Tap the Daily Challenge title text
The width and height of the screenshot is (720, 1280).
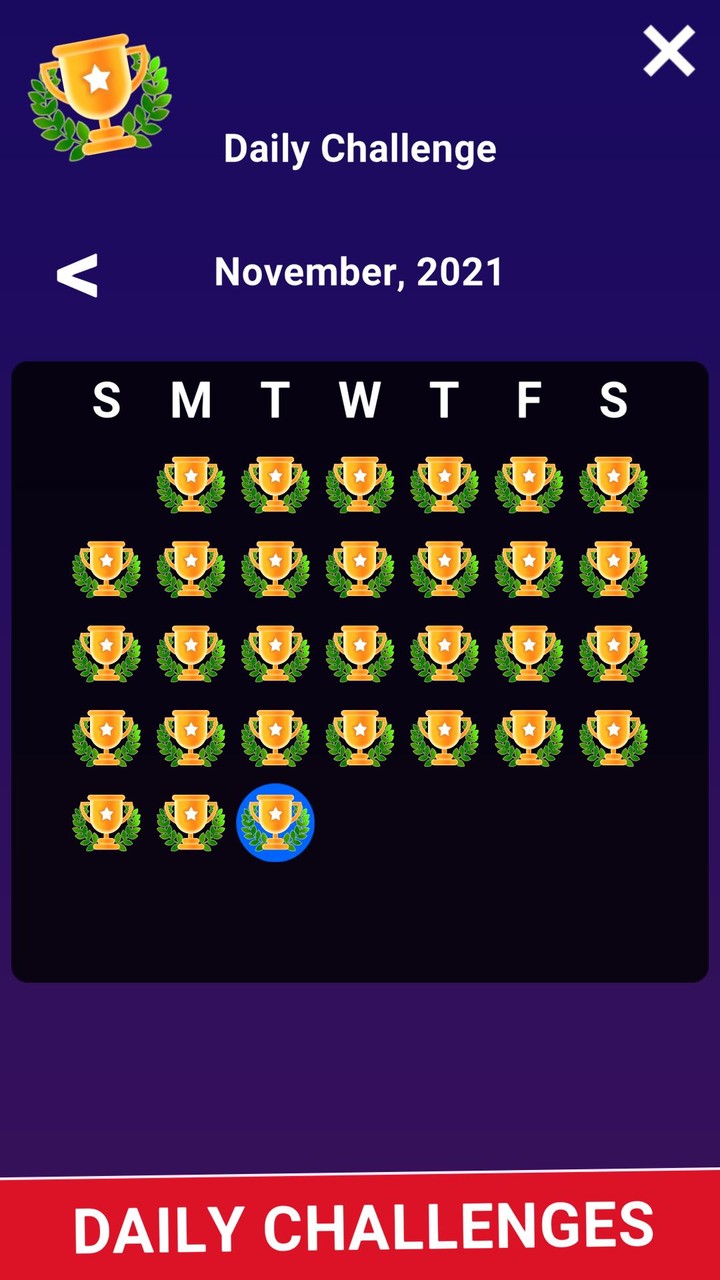click(360, 150)
